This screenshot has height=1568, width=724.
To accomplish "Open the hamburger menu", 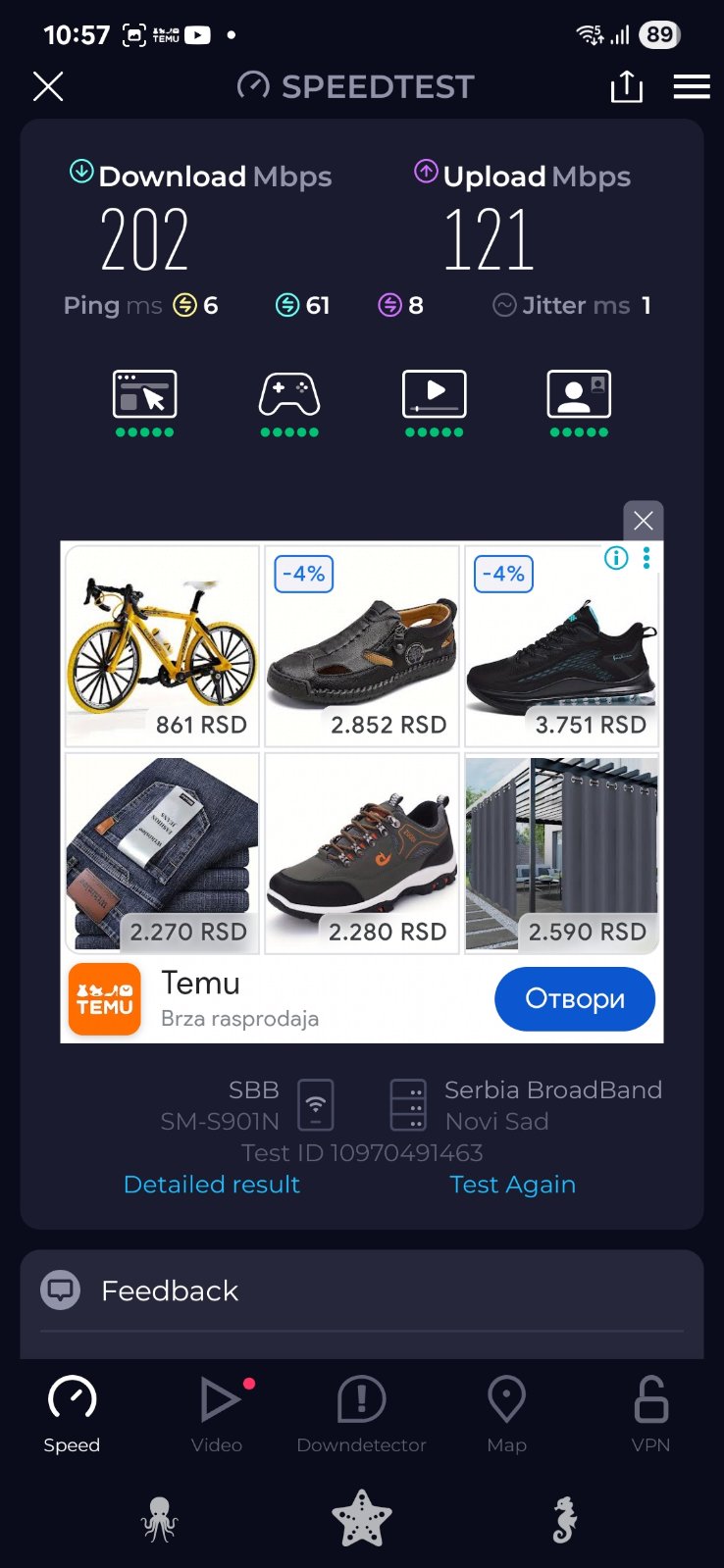I will click(x=692, y=87).
